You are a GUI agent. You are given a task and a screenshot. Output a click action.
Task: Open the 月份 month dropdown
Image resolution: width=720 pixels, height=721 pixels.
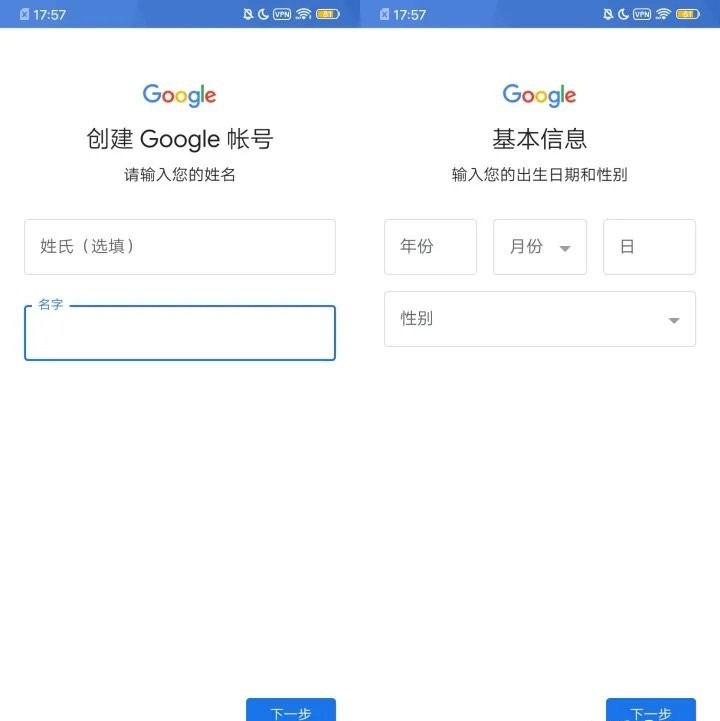[540, 247]
